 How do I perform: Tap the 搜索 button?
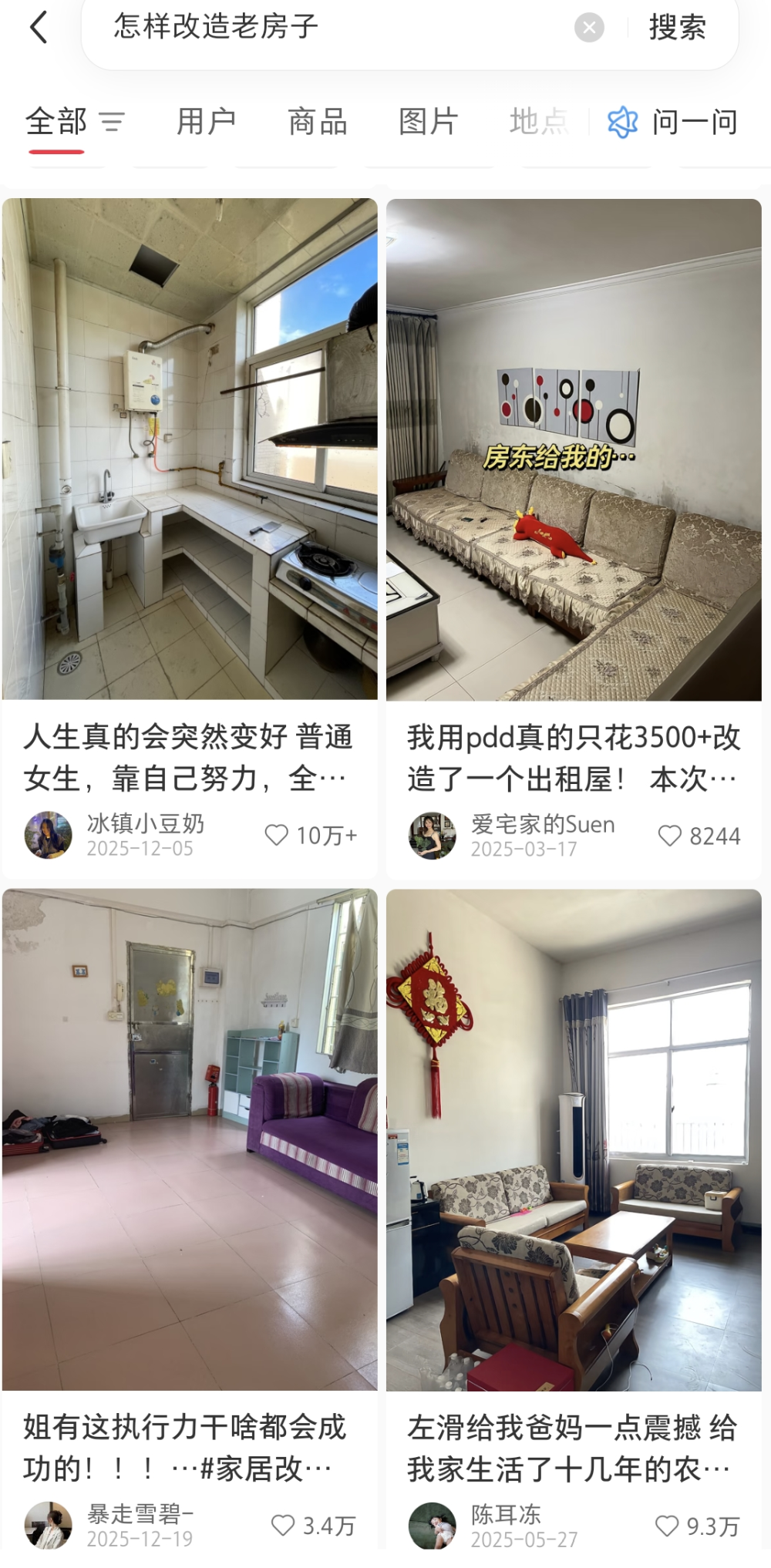click(x=676, y=28)
